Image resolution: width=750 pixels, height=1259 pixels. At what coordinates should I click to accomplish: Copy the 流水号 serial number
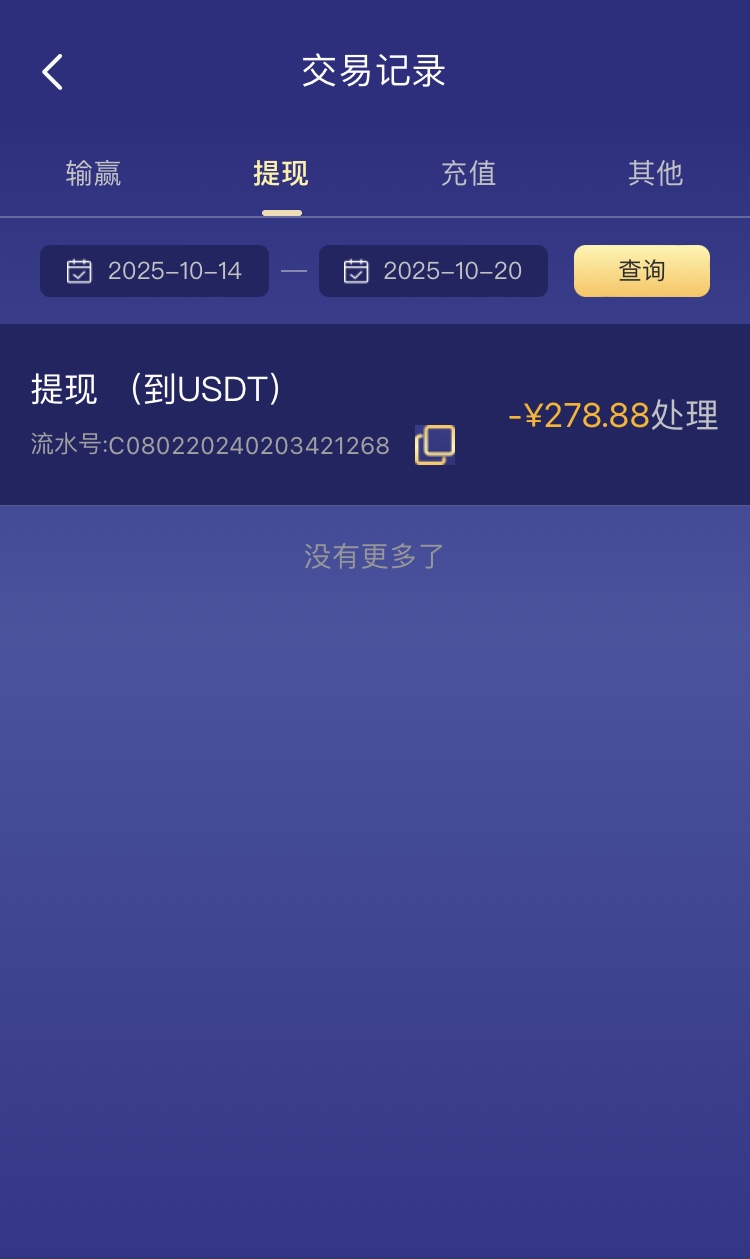coord(435,445)
